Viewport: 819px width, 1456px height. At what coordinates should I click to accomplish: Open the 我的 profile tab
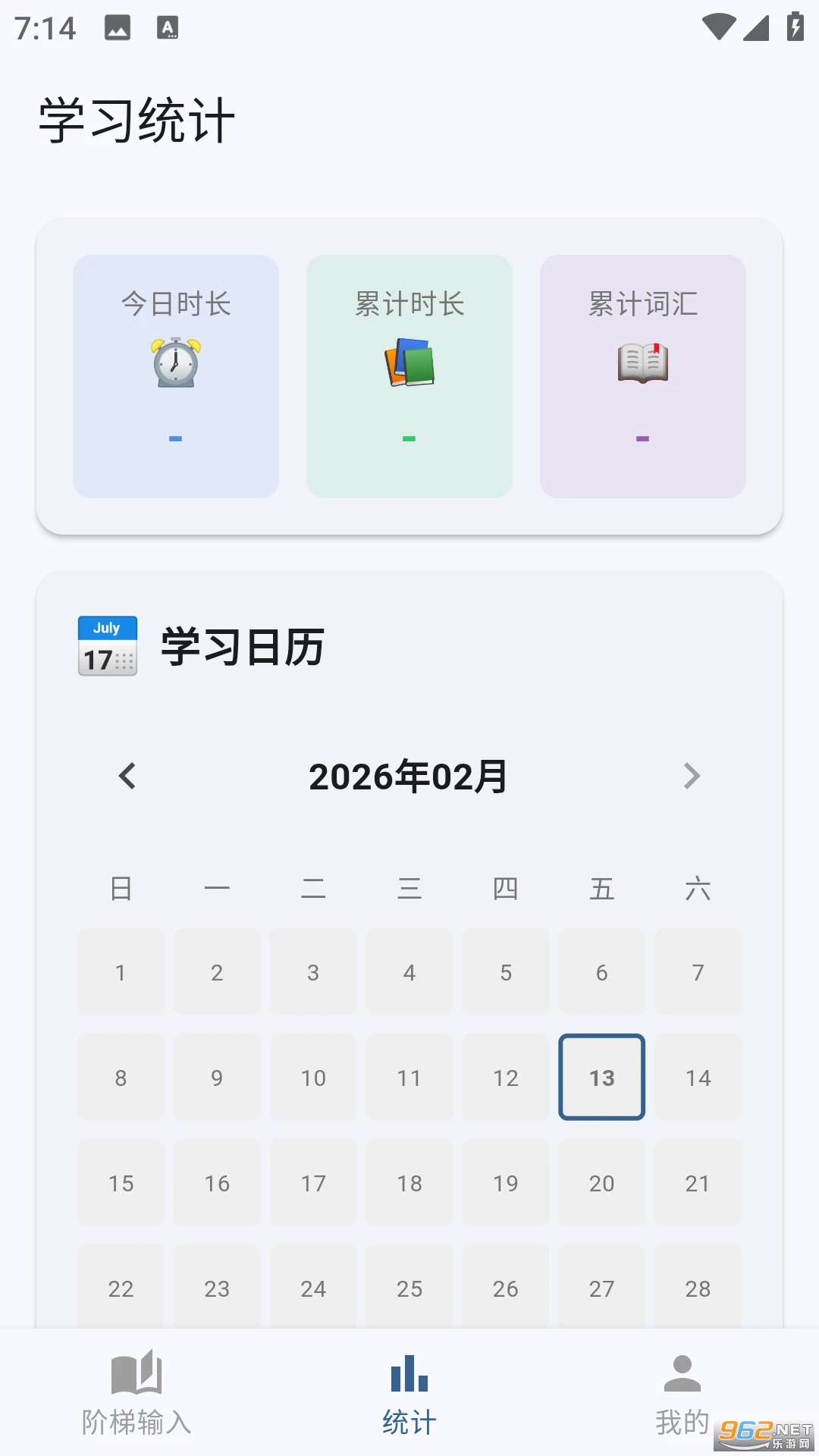(x=682, y=1399)
